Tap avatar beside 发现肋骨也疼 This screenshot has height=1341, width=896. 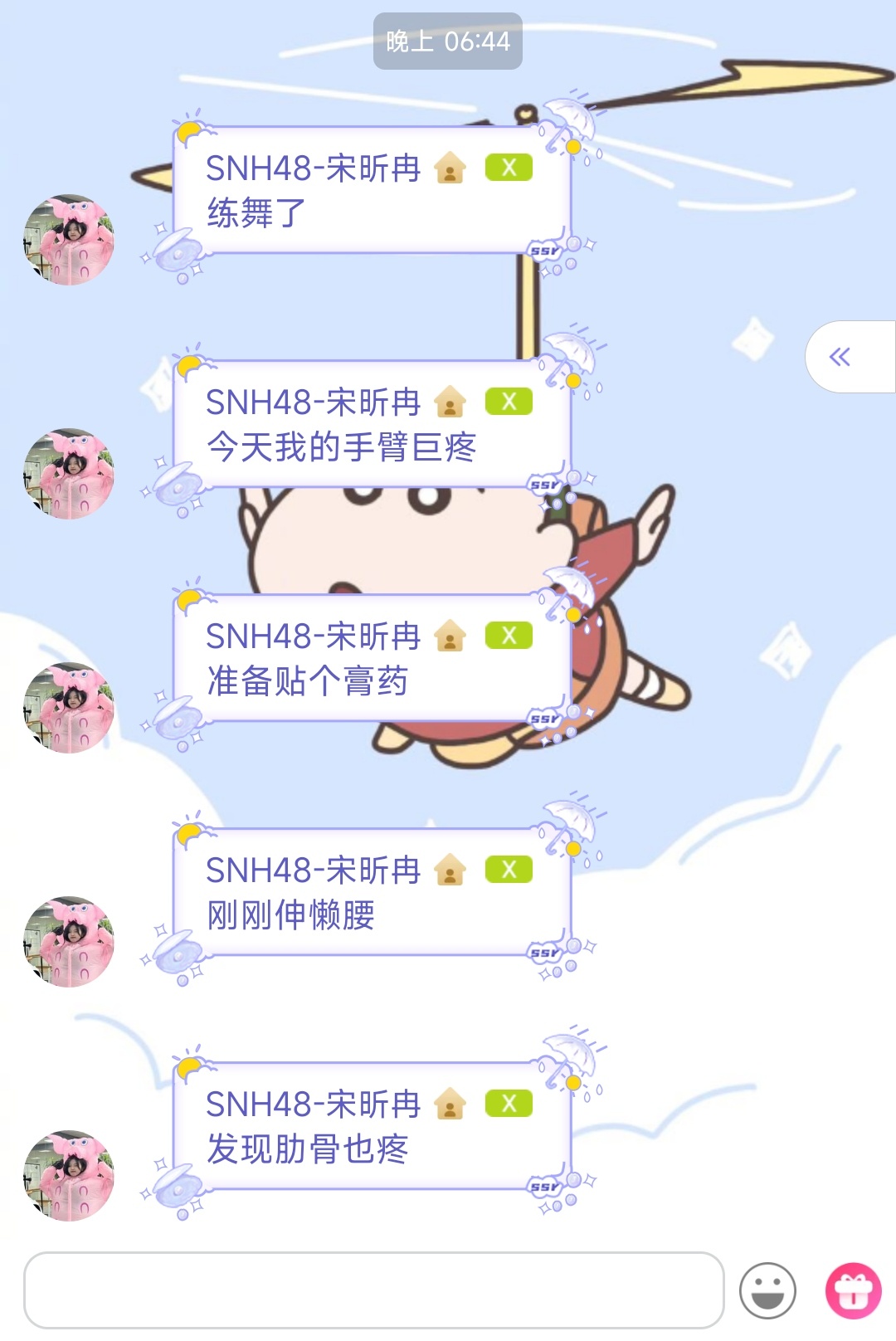coord(69,1176)
